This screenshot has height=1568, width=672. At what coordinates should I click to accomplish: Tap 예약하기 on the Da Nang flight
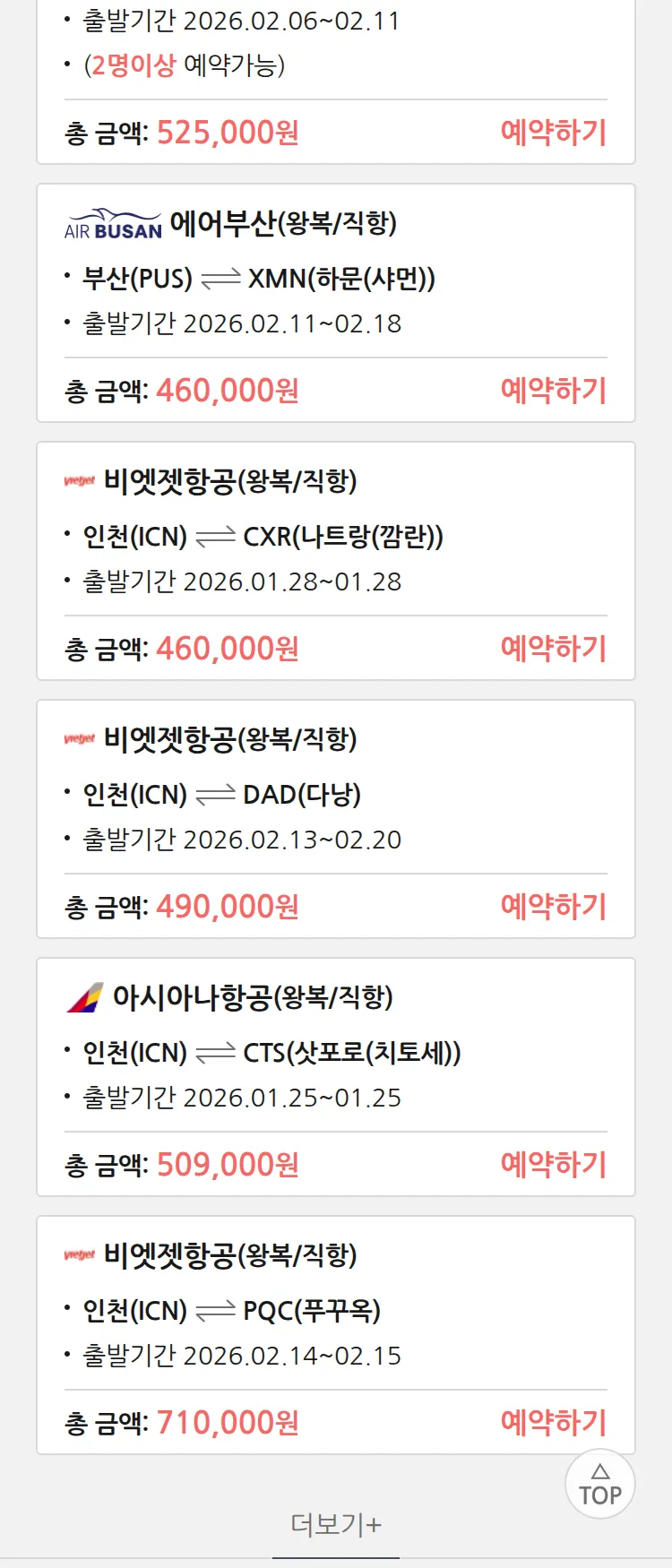[x=553, y=907]
